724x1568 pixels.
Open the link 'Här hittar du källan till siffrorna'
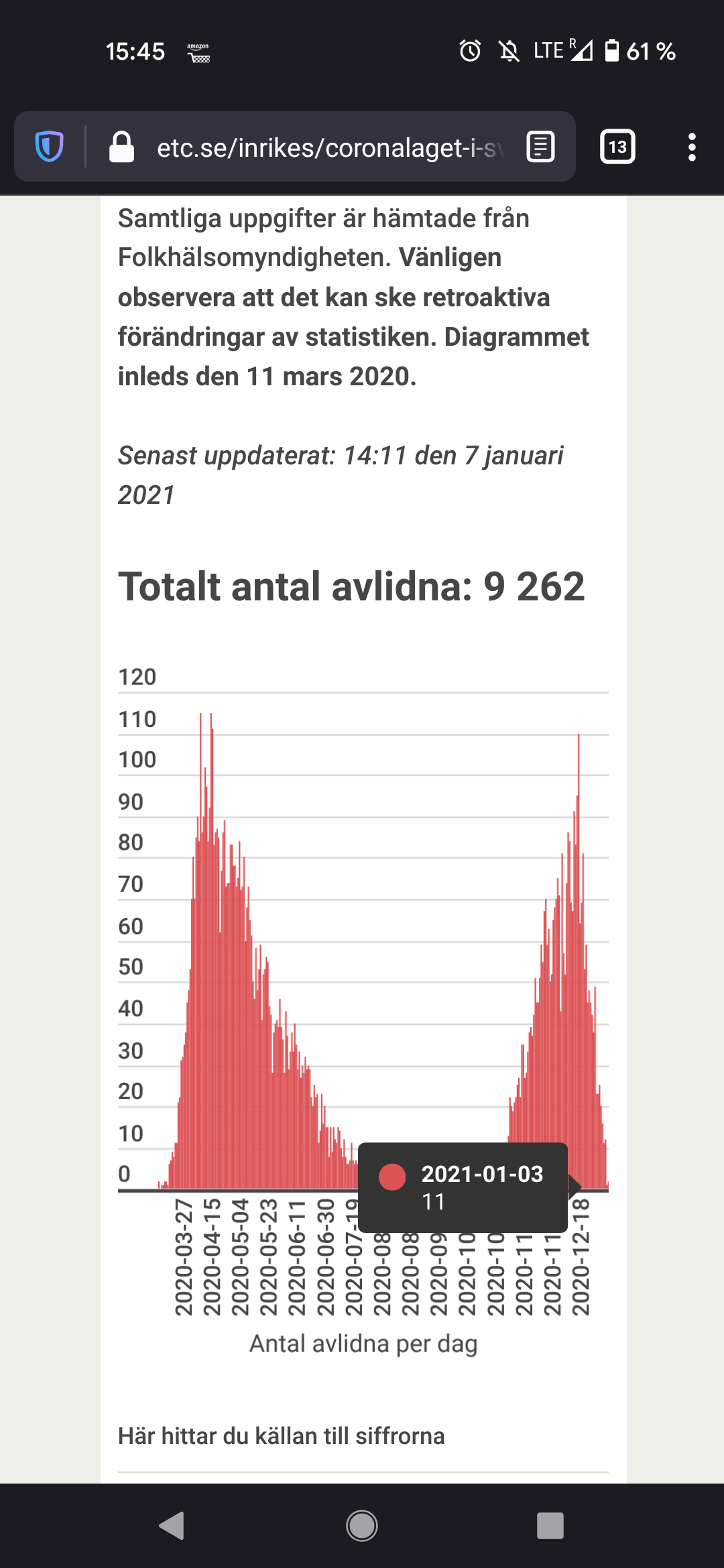tap(282, 1436)
